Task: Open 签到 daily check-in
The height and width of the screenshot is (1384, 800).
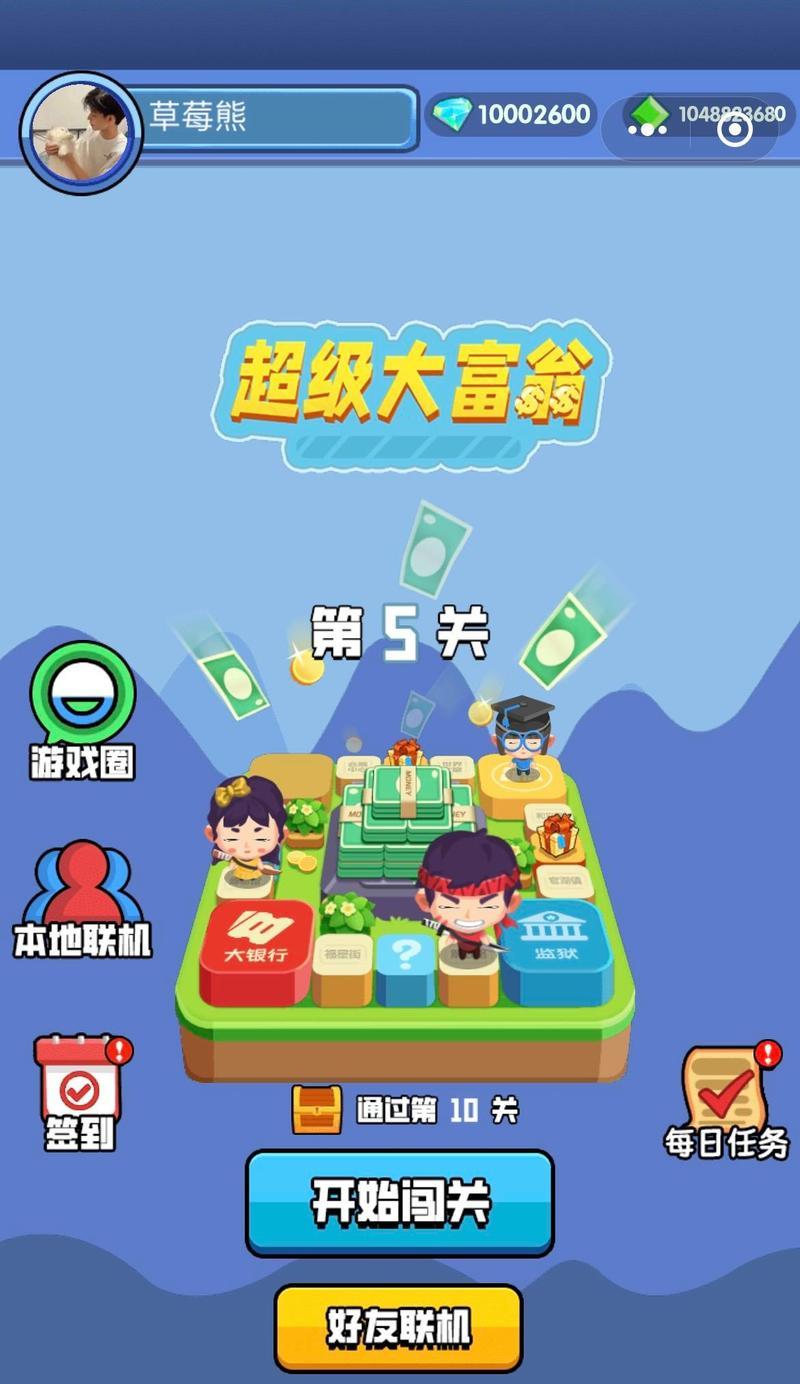Action: (x=80, y=1091)
